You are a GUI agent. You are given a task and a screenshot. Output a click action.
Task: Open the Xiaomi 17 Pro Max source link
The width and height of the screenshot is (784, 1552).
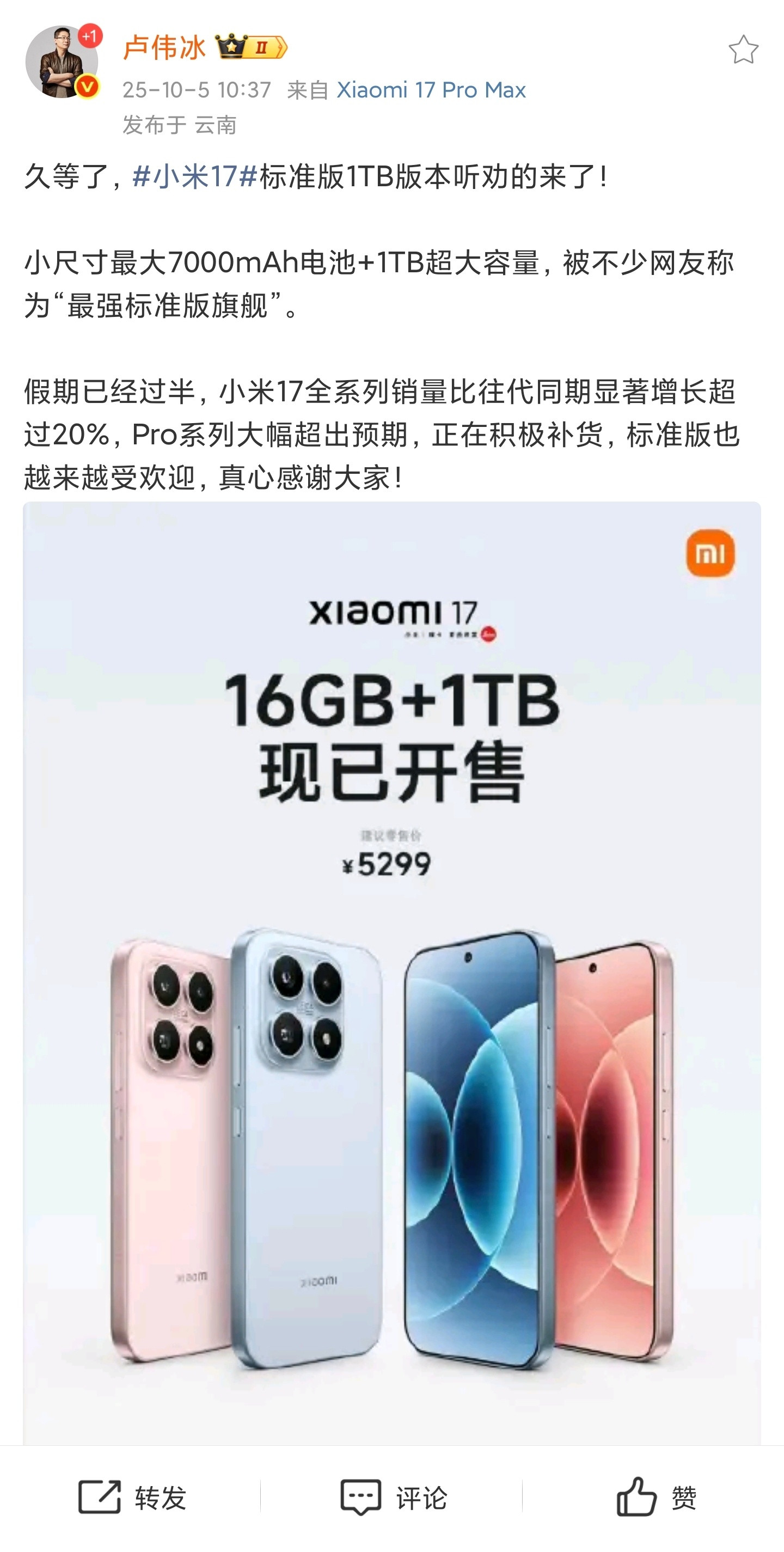(x=431, y=90)
